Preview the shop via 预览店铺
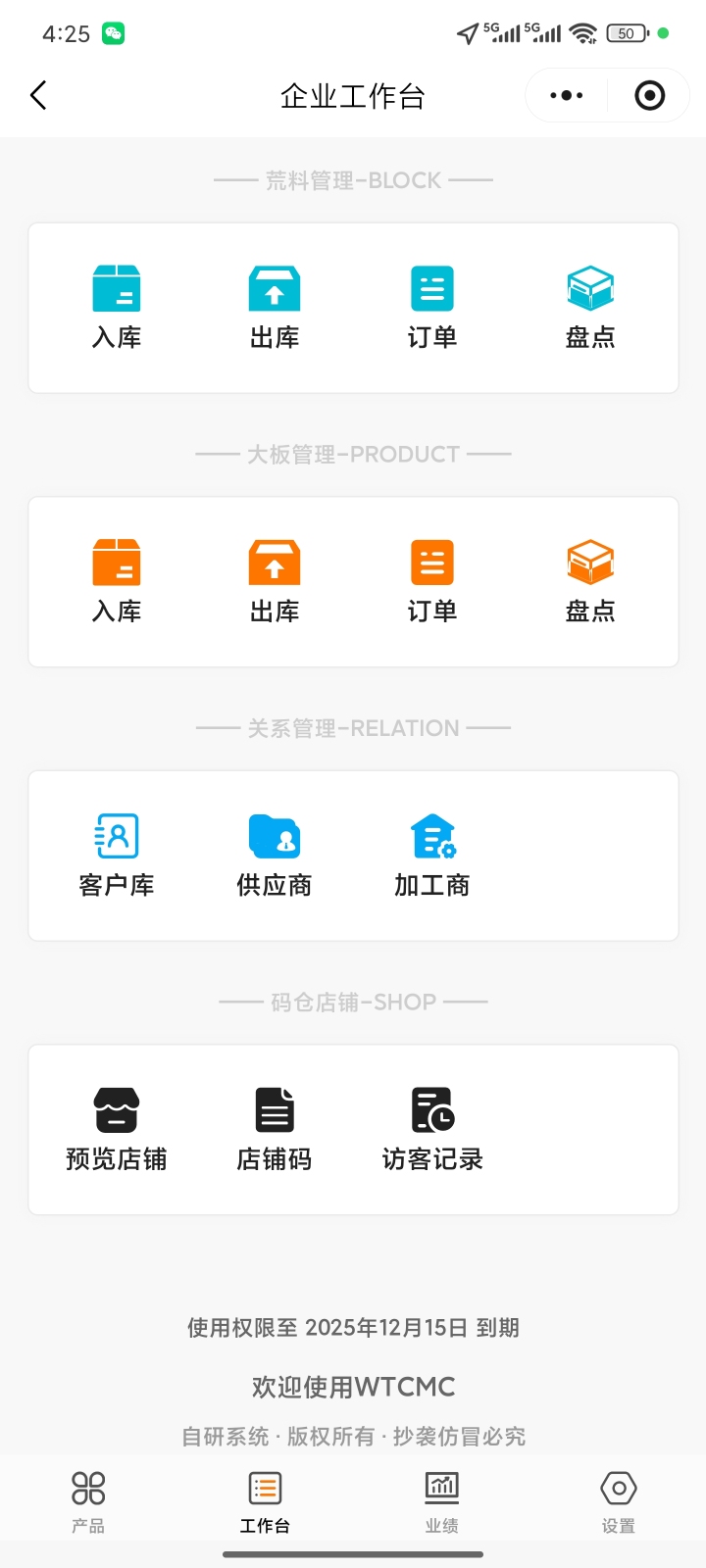The height and width of the screenshot is (1568, 706). [x=117, y=1127]
